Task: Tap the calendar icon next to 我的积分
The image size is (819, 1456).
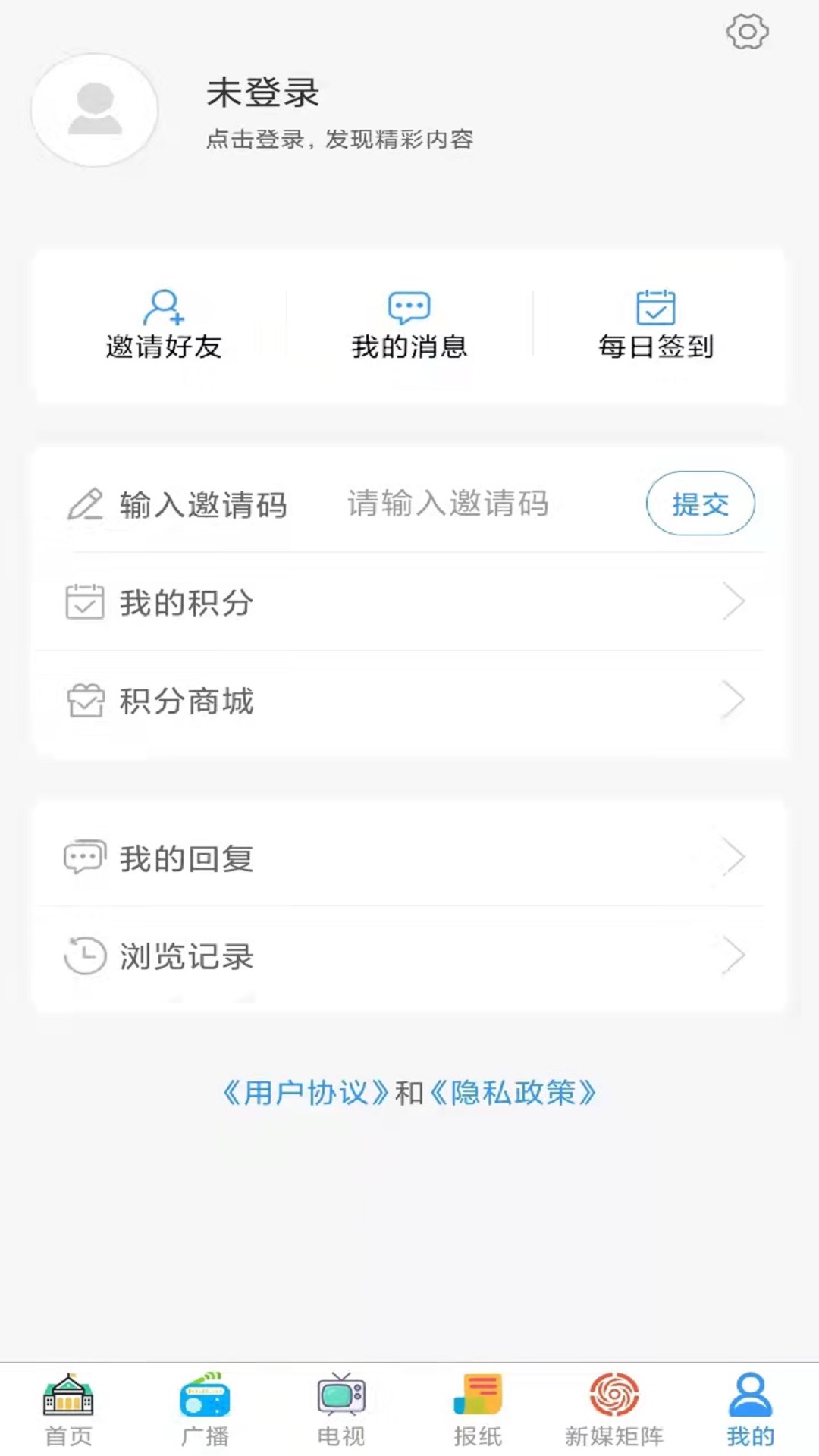Action: [86, 603]
